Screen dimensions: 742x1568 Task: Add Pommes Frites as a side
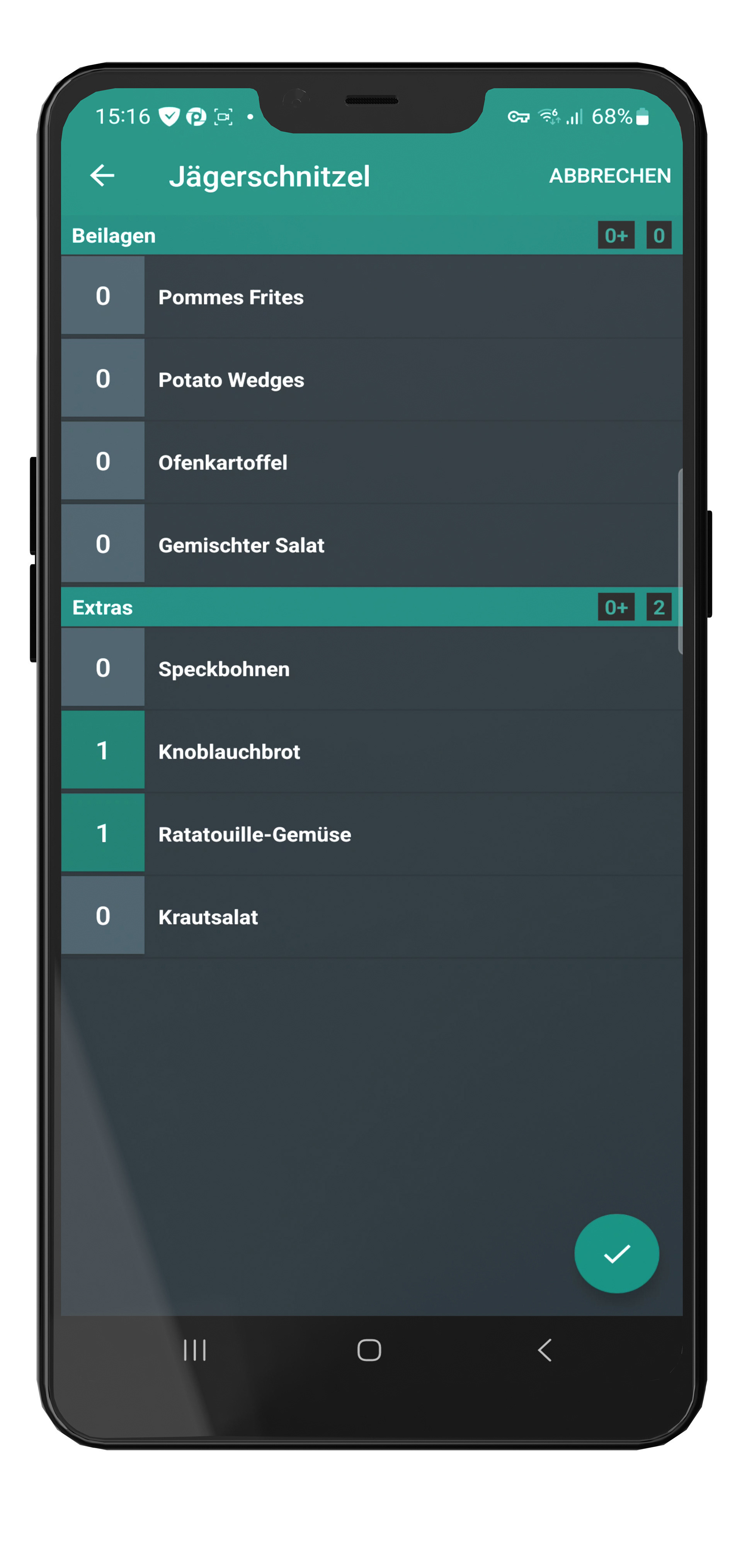(x=372, y=297)
